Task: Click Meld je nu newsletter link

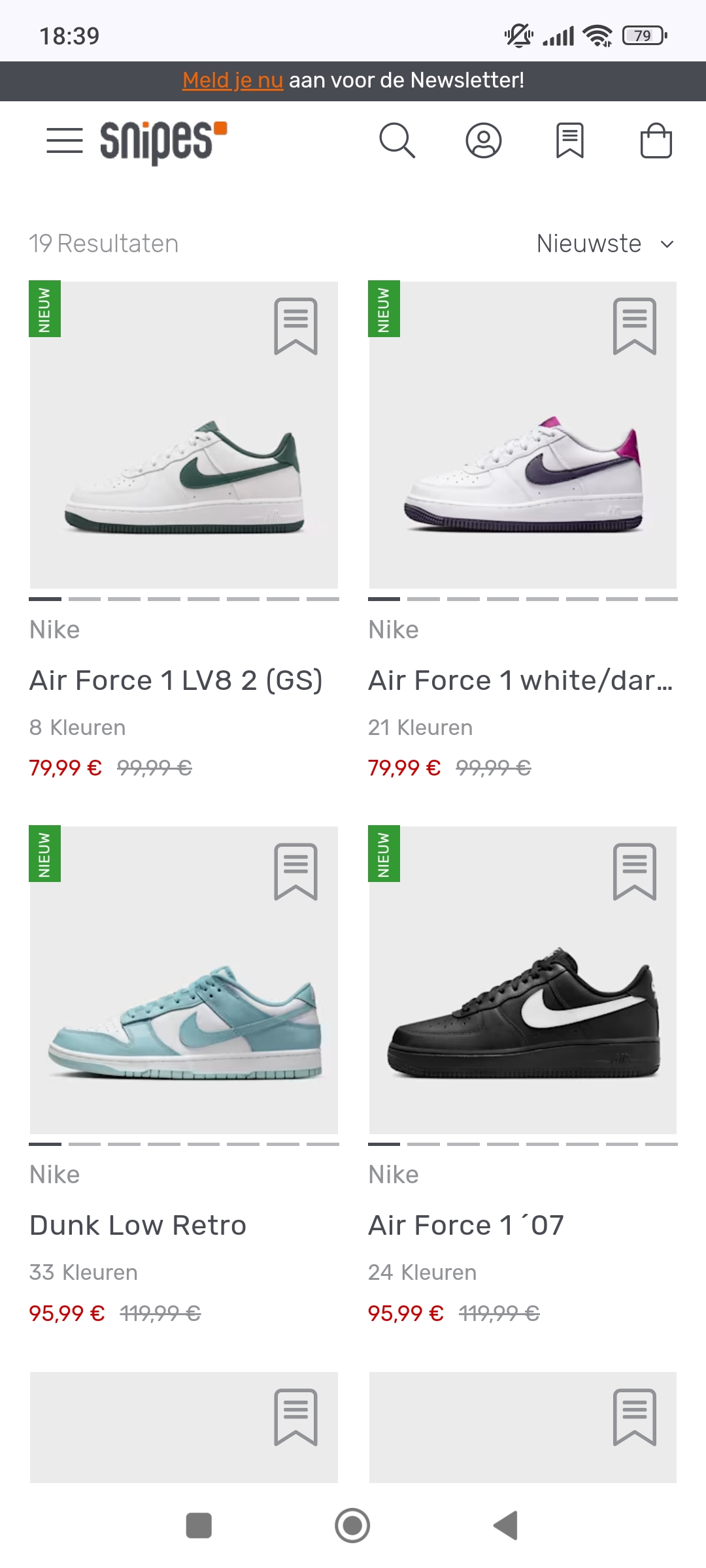Action: click(233, 80)
